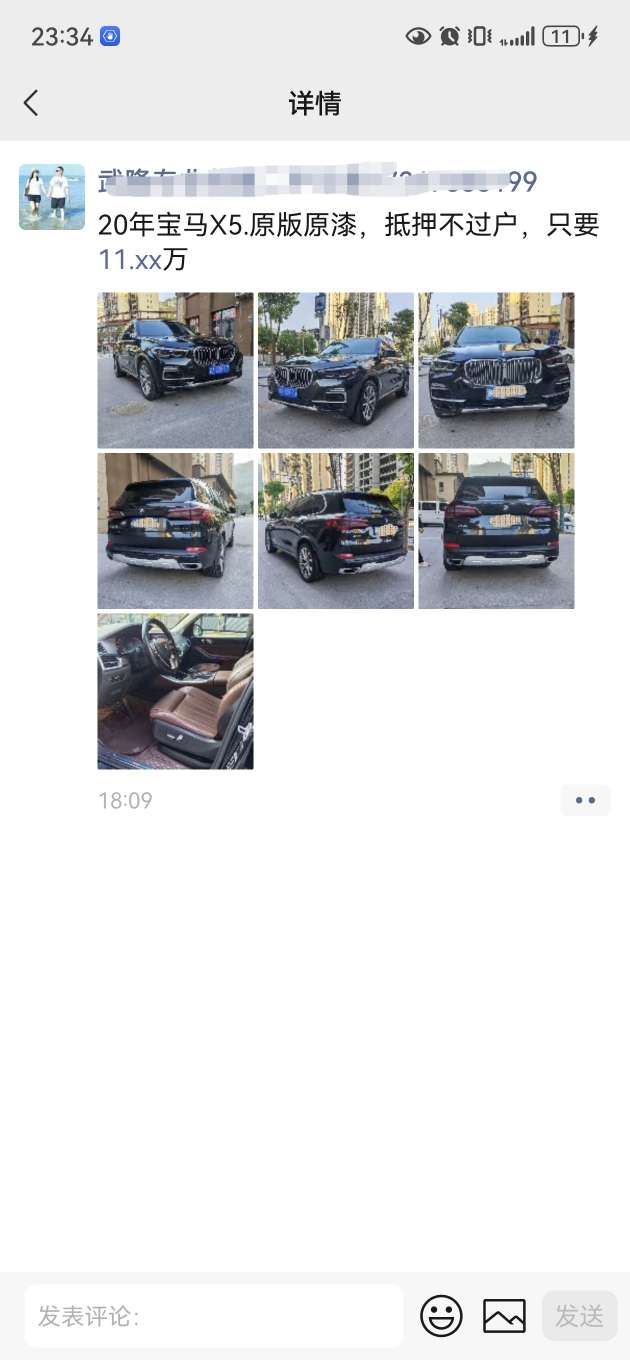View the interior photo with brown seats
The height and width of the screenshot is (1360, 630).
tap(175, 691)
